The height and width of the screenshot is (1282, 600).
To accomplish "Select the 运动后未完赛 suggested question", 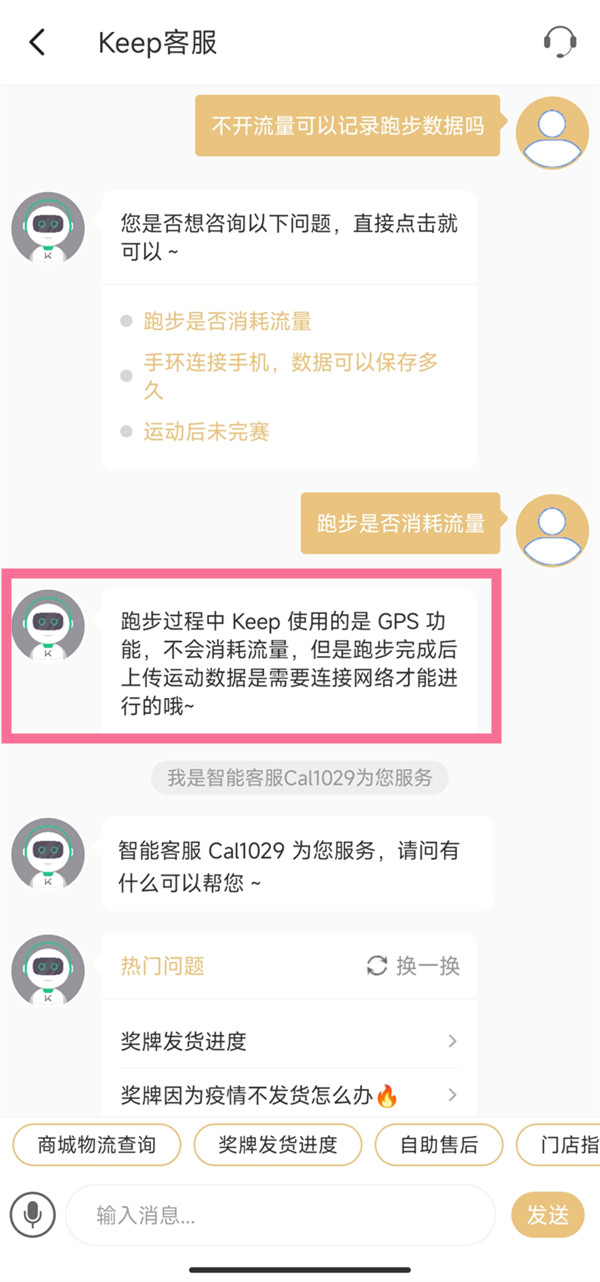I will [x=206, y=432].
